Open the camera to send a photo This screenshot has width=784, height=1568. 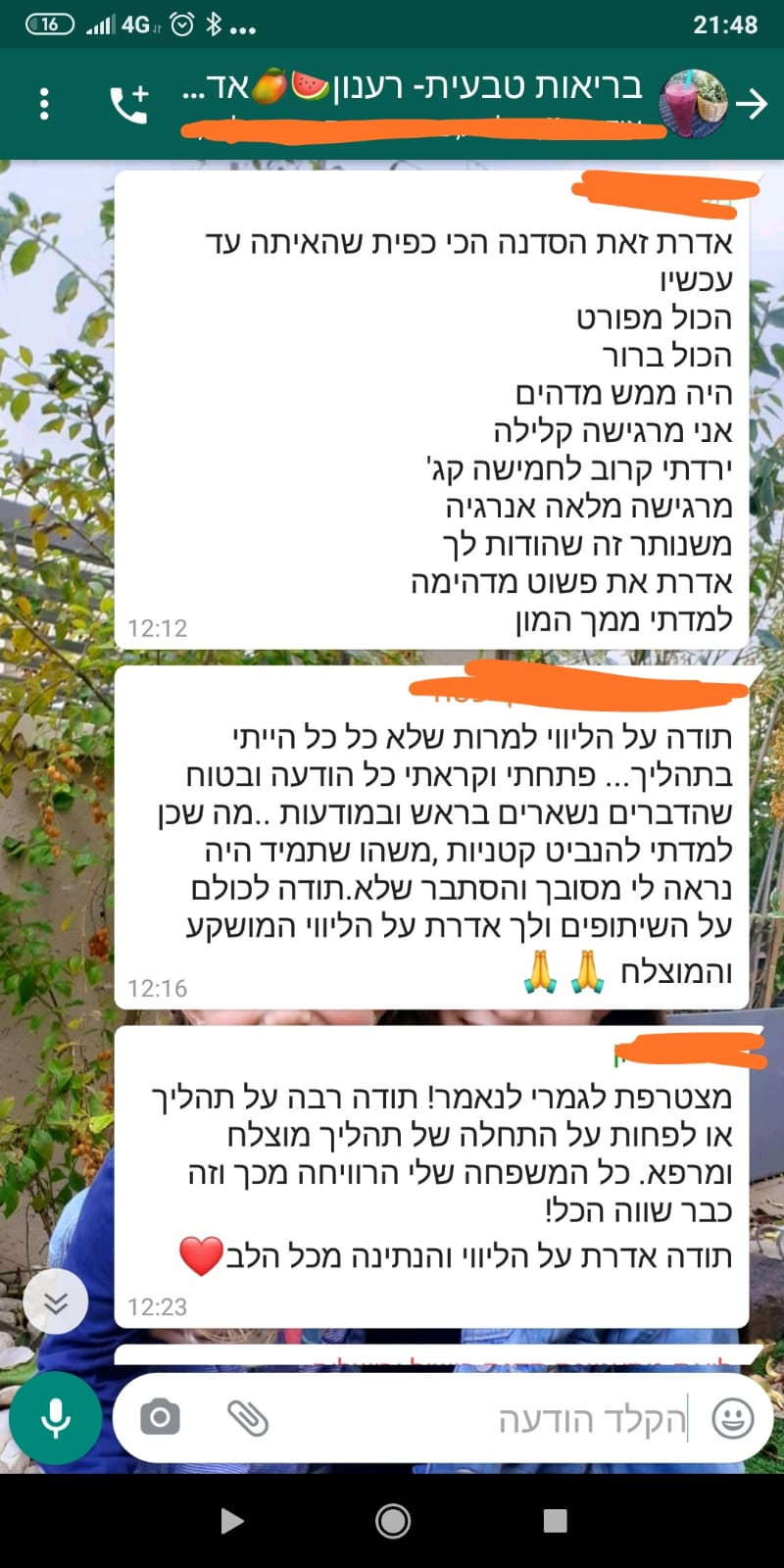pos(160,1418)
